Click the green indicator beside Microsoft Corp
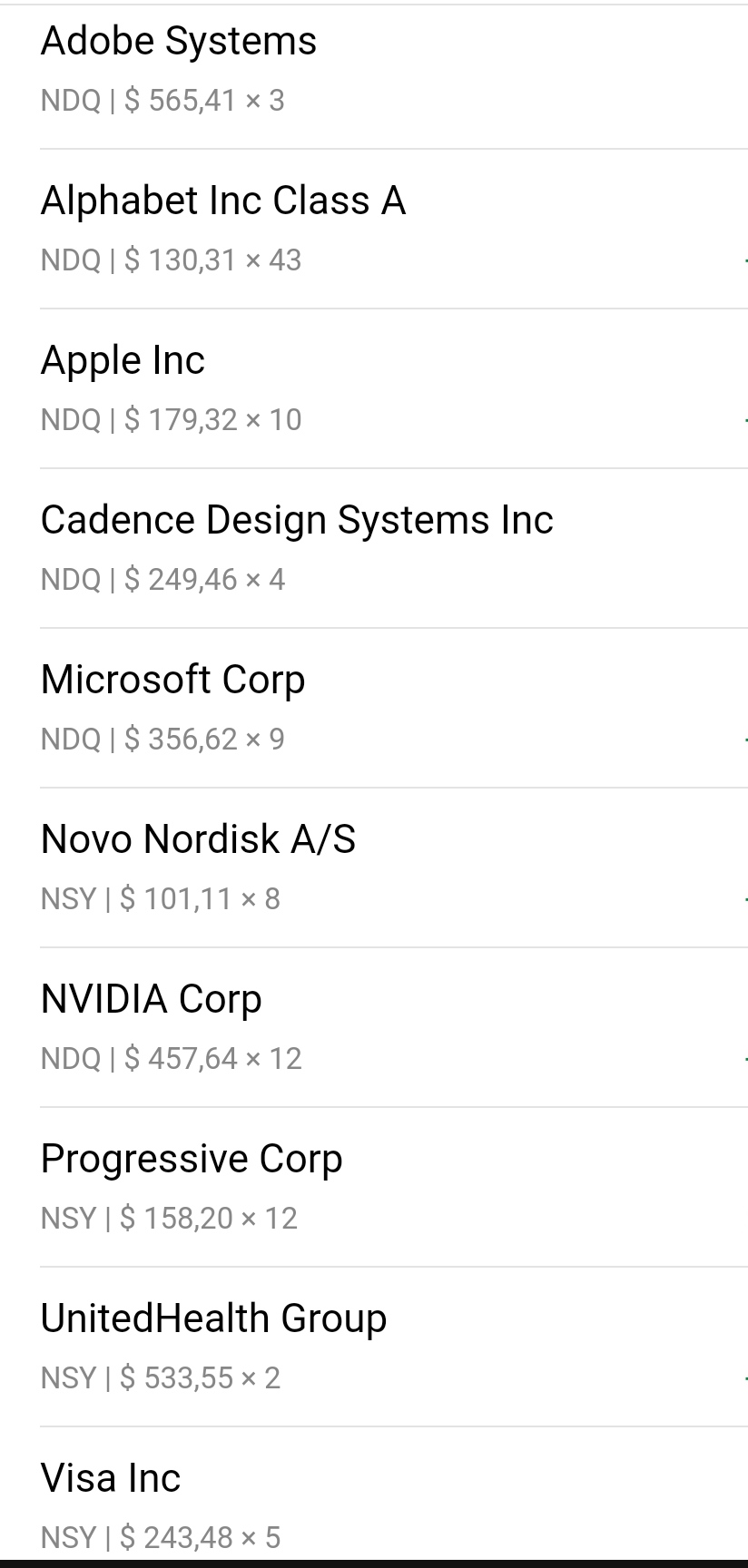The width and height of the screenshot is (748, 1568). click(743, 738)
